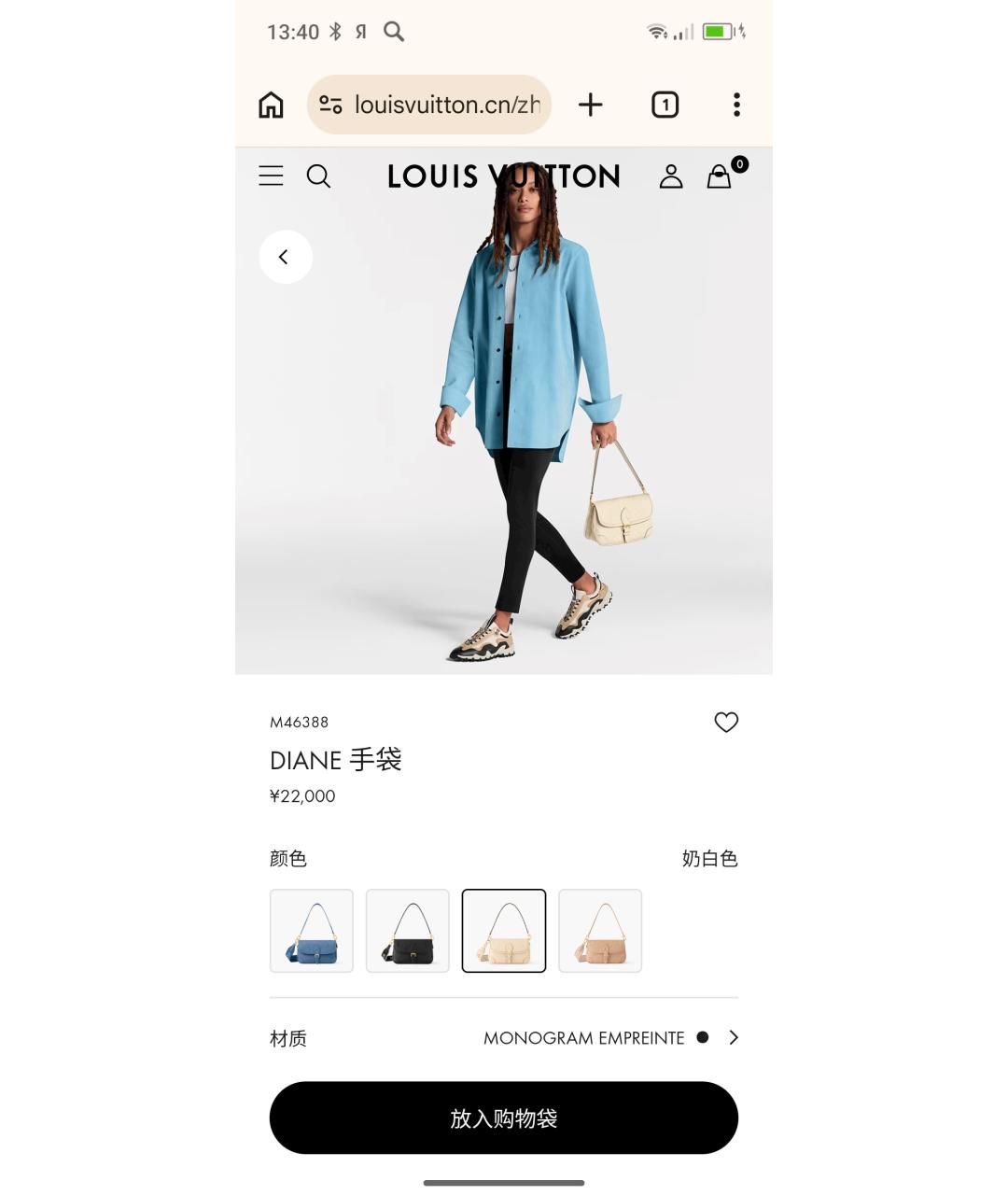Go back with the arrow button
Image resolution: width=1008 pixels, height=1195 pixels.
[285, 257]
